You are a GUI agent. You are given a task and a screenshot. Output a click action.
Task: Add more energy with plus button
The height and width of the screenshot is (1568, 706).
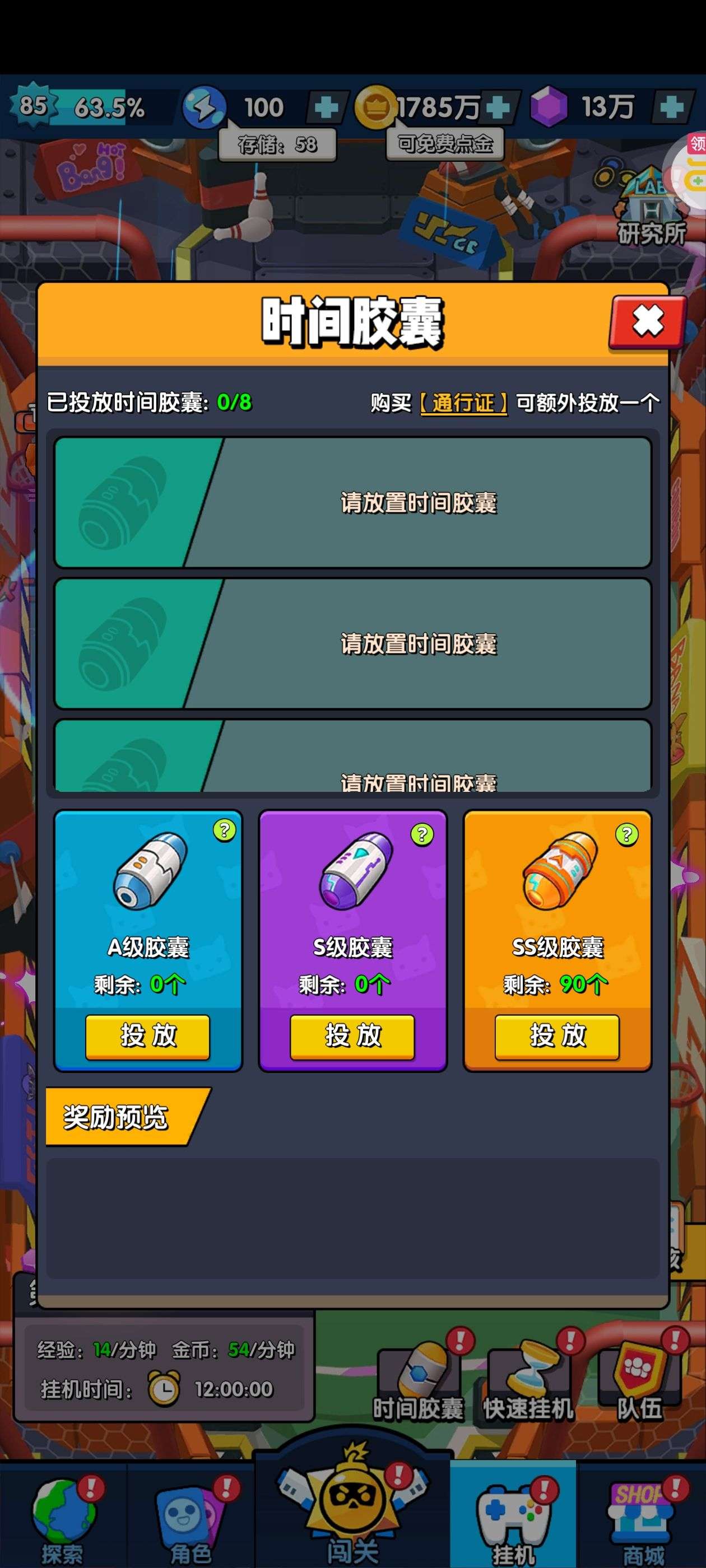point(326,108)
